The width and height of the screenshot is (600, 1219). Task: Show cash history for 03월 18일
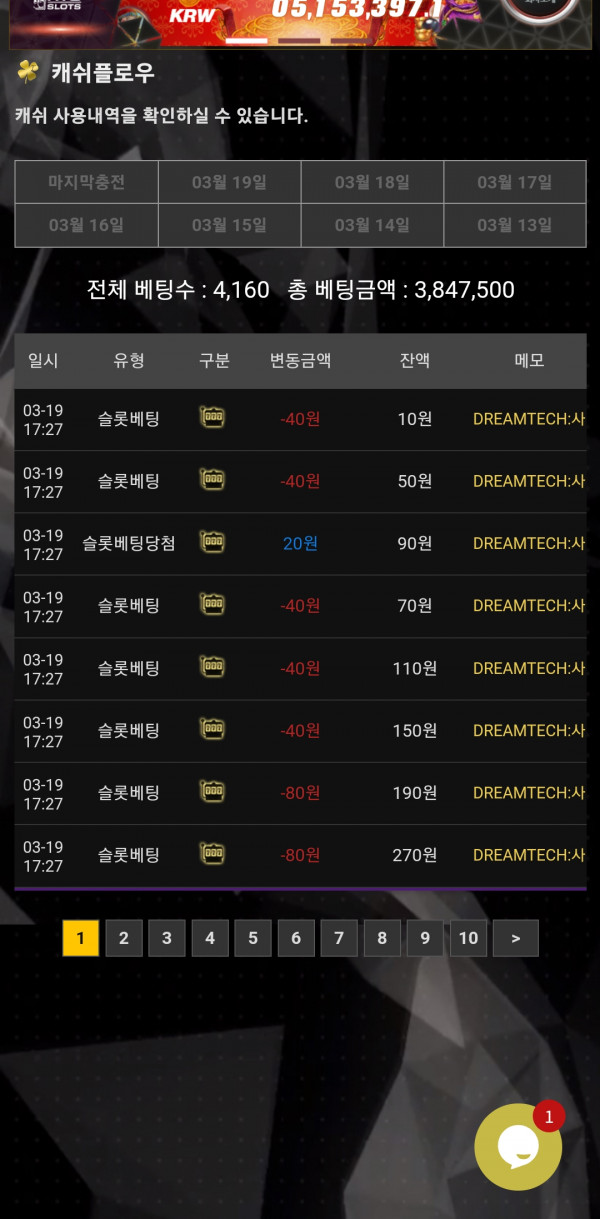click(x=372, y=182)
